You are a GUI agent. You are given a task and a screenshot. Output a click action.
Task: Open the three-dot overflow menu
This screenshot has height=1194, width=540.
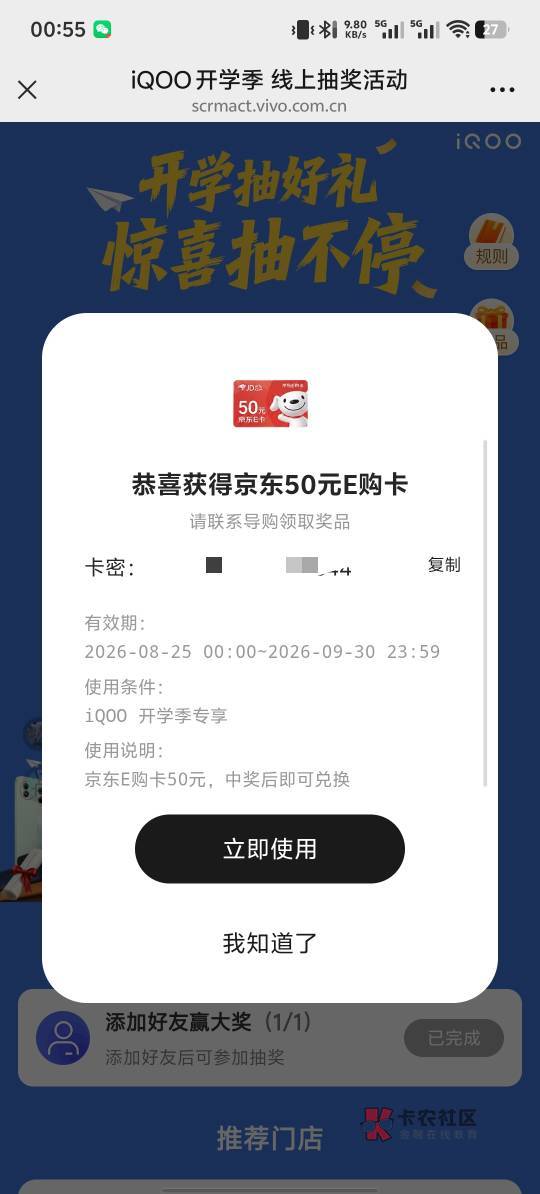click(x=502, y=90)
